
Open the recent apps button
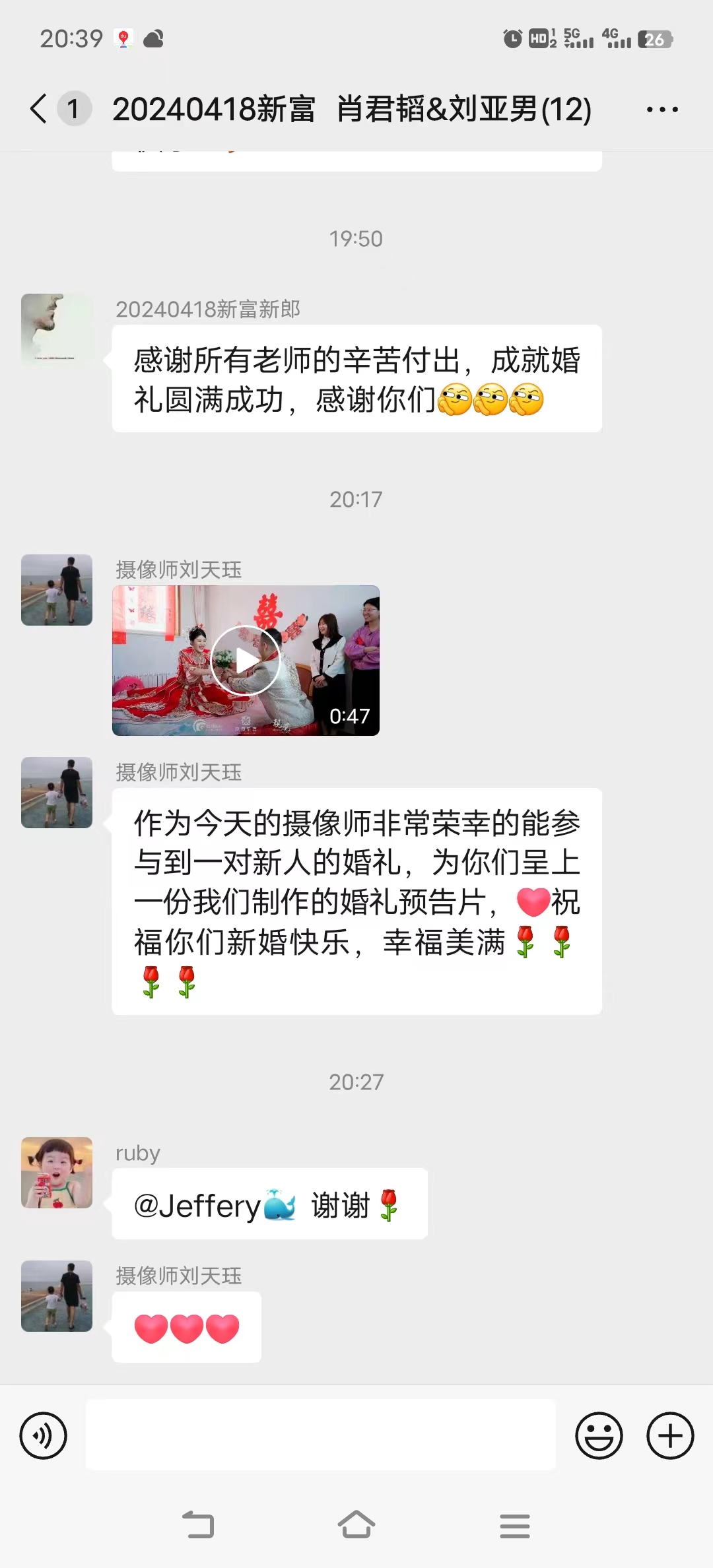[515, 1526]
